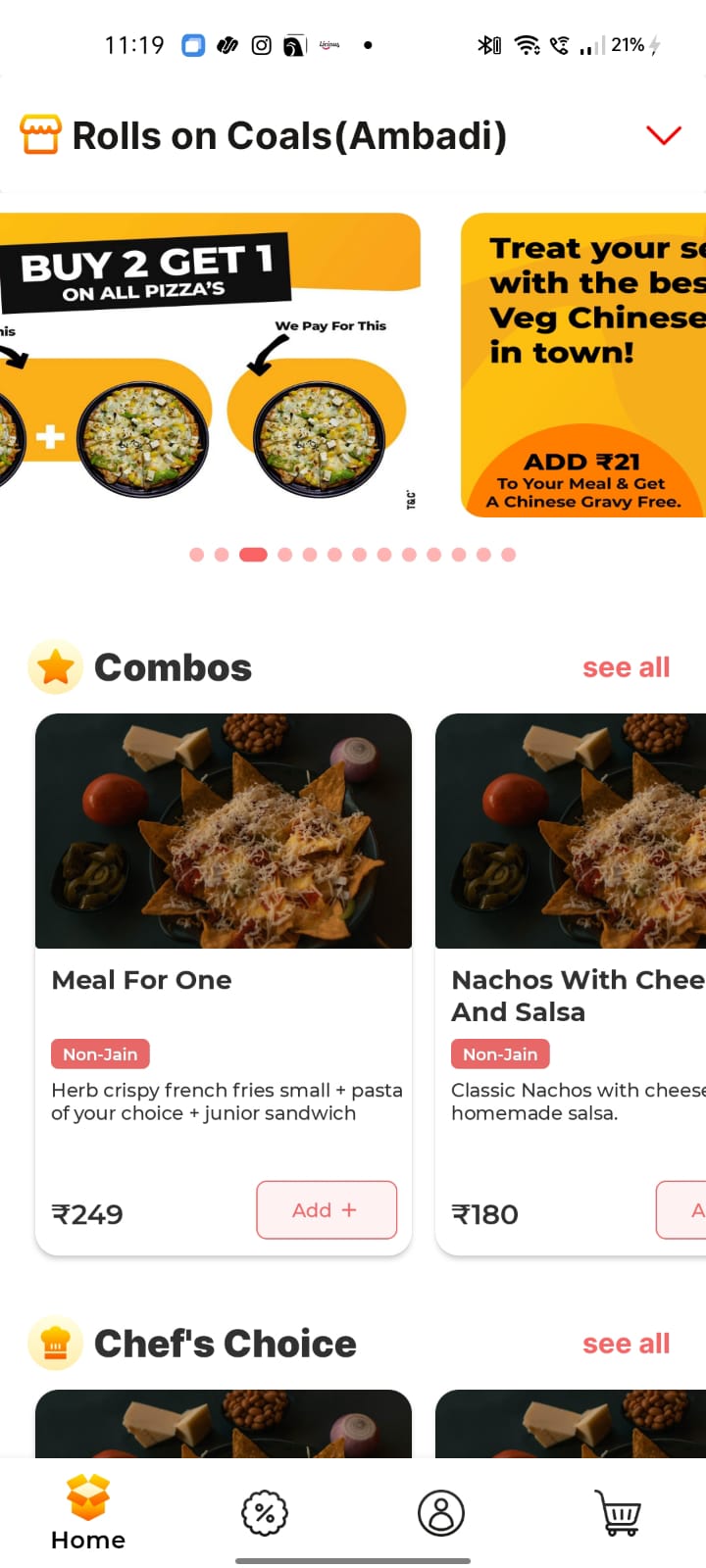
Task: Open the Veg Chinese gravy offer banner
Action: (x=584, y=365)
